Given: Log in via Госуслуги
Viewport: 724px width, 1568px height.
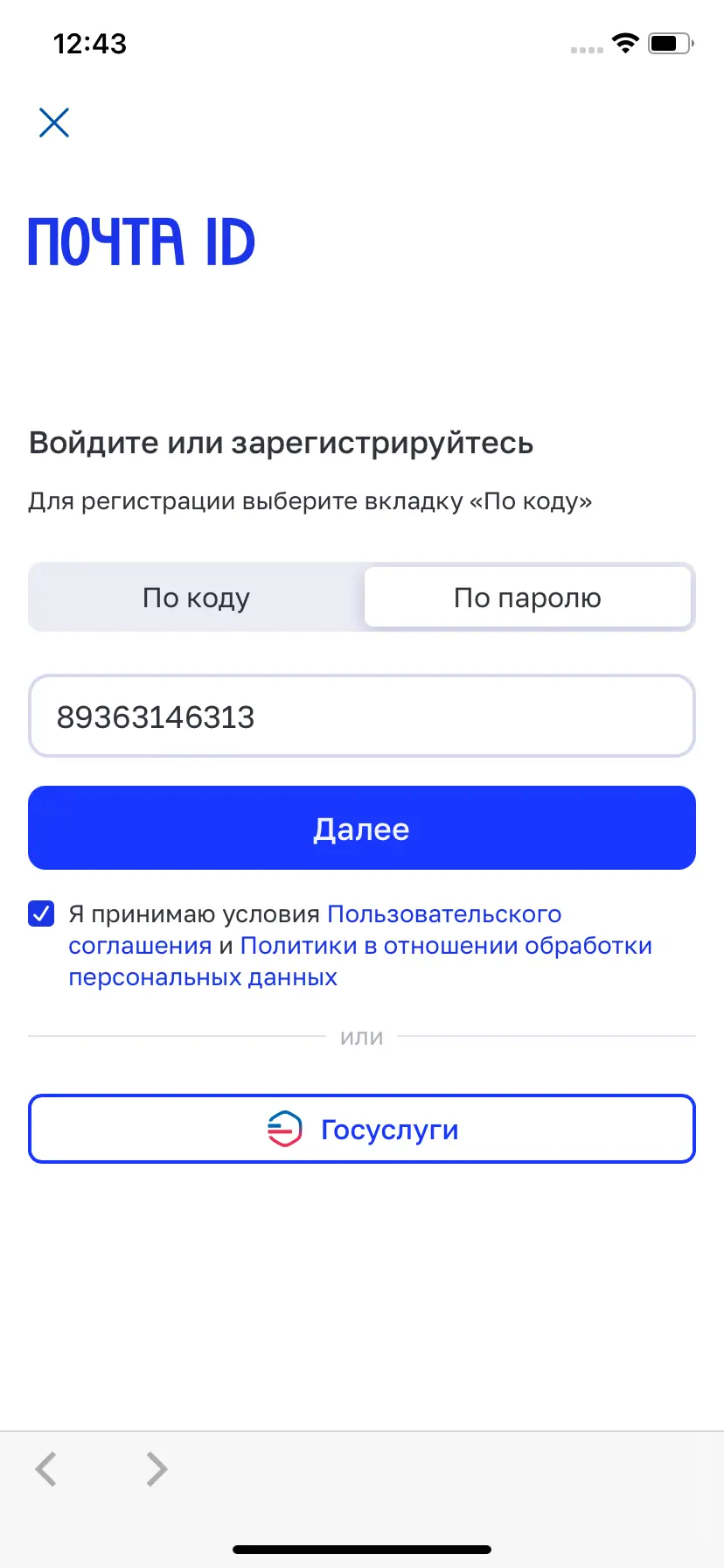Looking at the screenshot, I should 362,1129.
